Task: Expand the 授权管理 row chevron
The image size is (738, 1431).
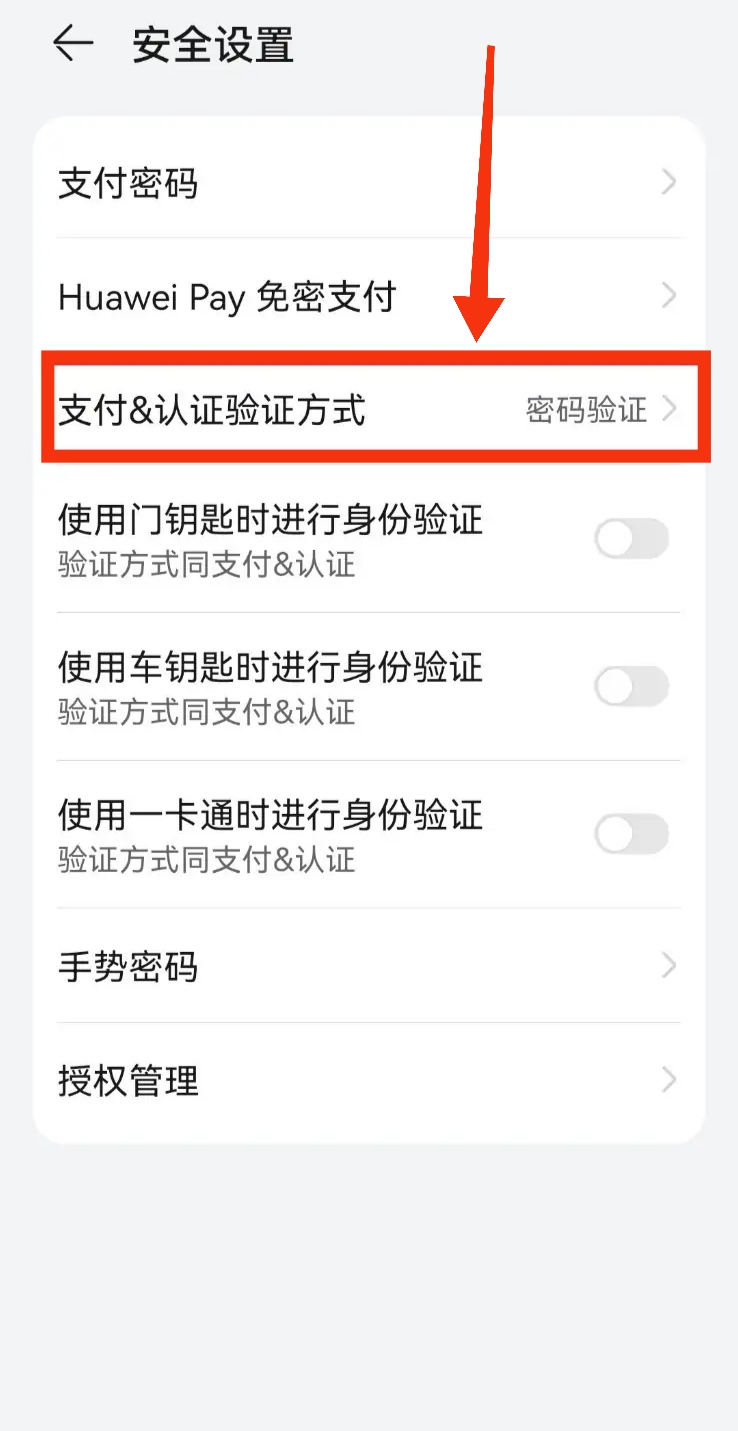Action: point(668,1080)
